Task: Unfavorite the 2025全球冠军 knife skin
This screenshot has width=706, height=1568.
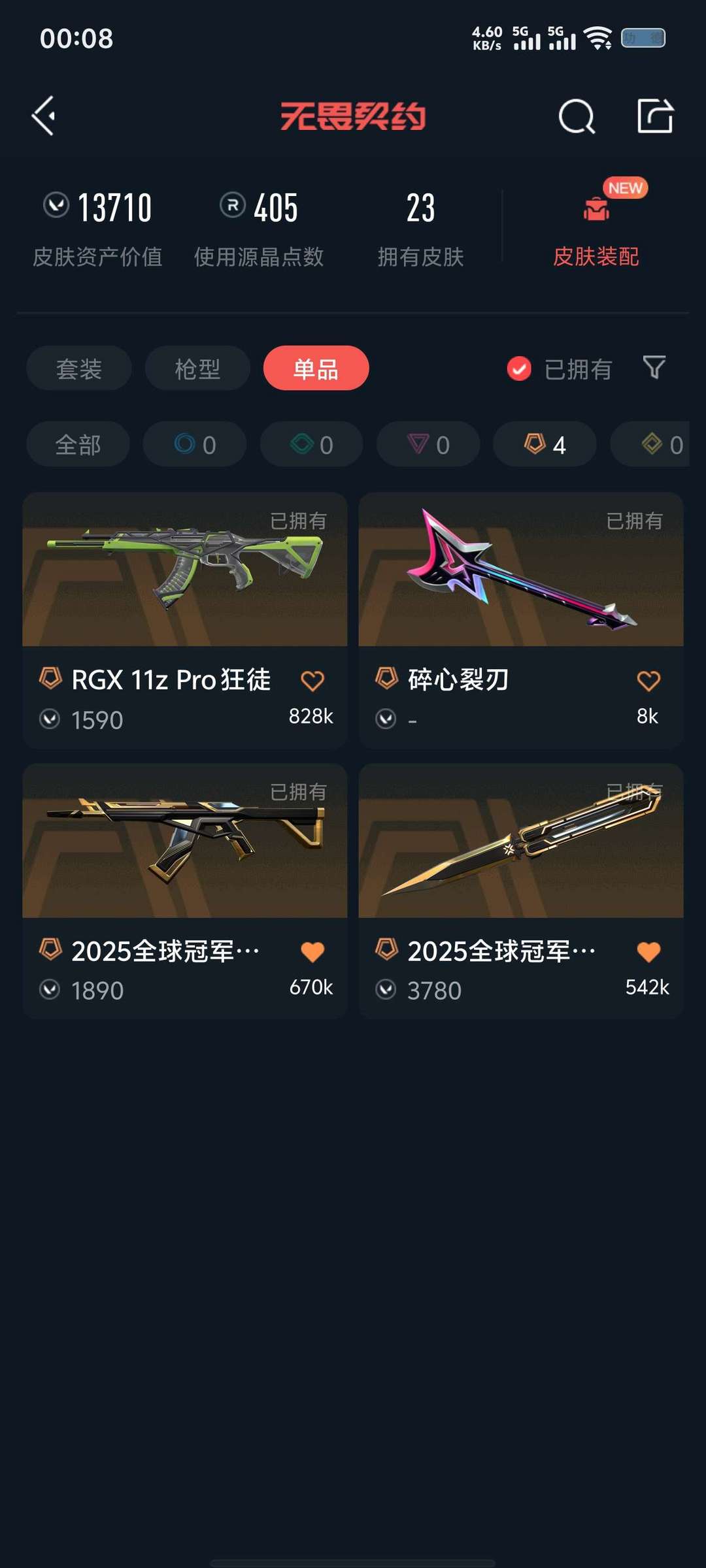Action: [648, 951]
